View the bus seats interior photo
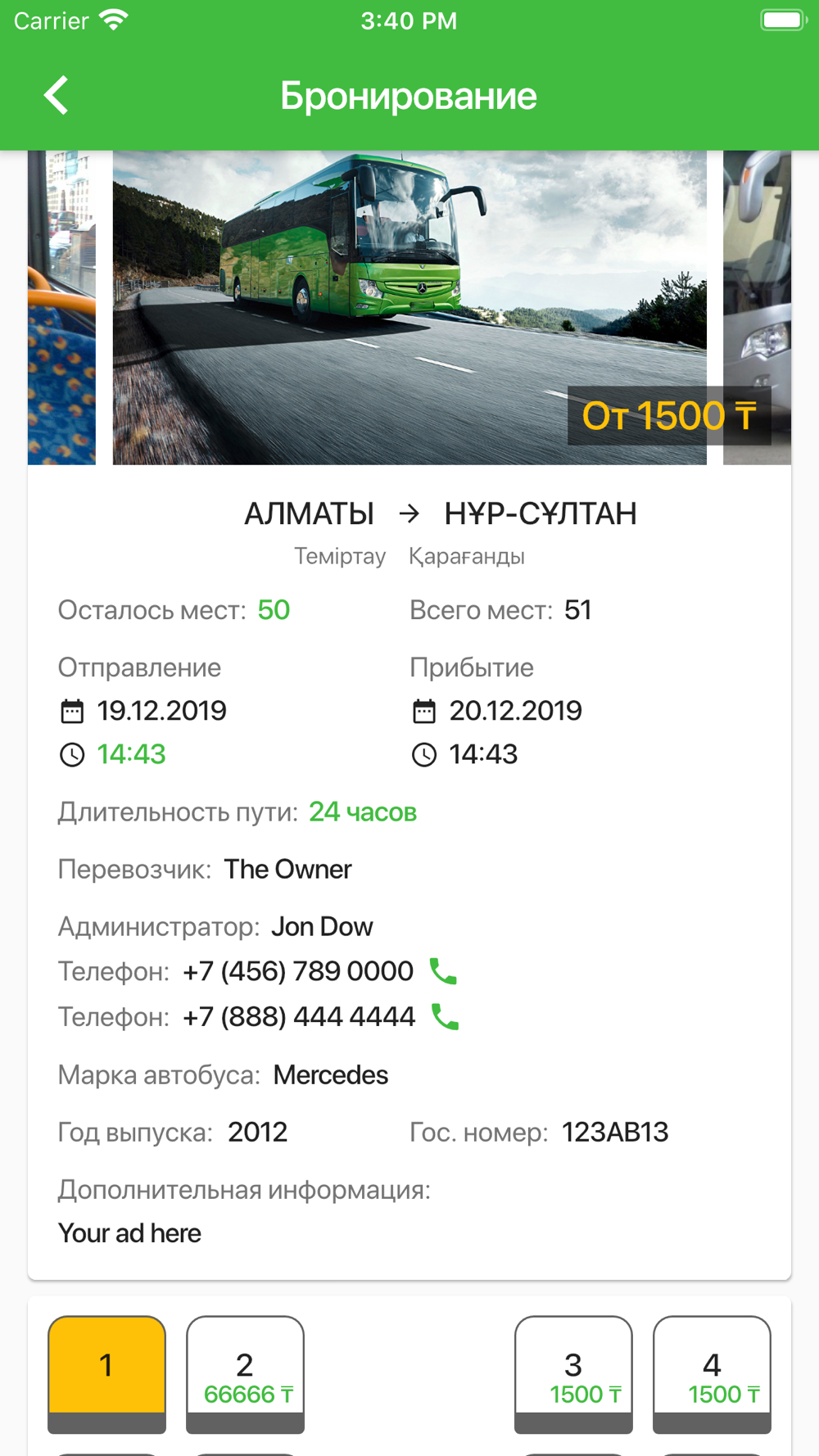 [61, 307]
